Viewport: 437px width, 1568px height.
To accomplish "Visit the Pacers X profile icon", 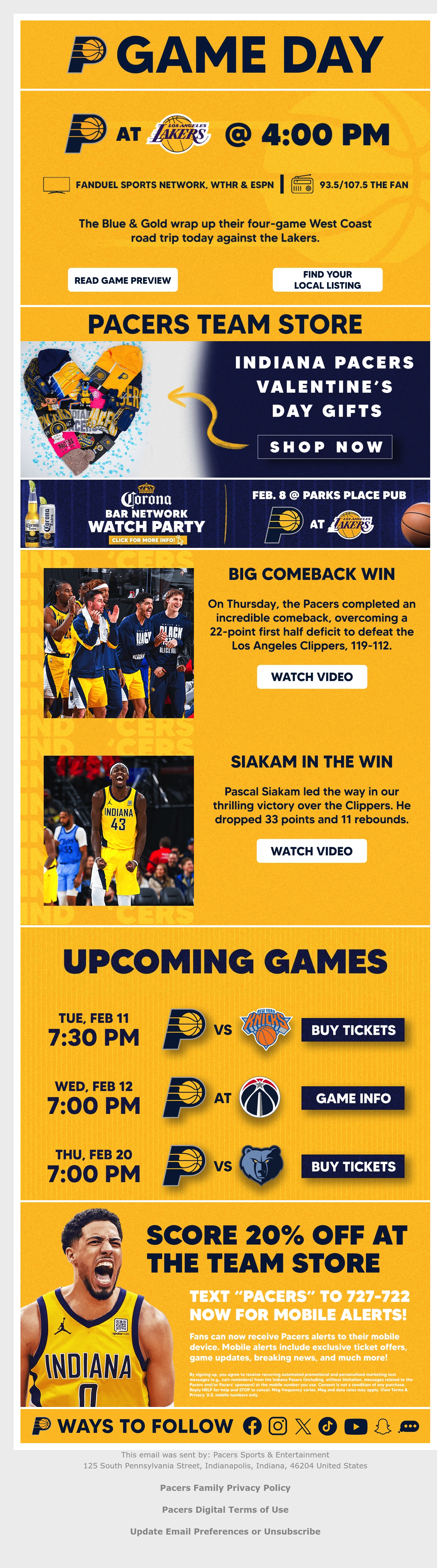I will (303, 1426).
